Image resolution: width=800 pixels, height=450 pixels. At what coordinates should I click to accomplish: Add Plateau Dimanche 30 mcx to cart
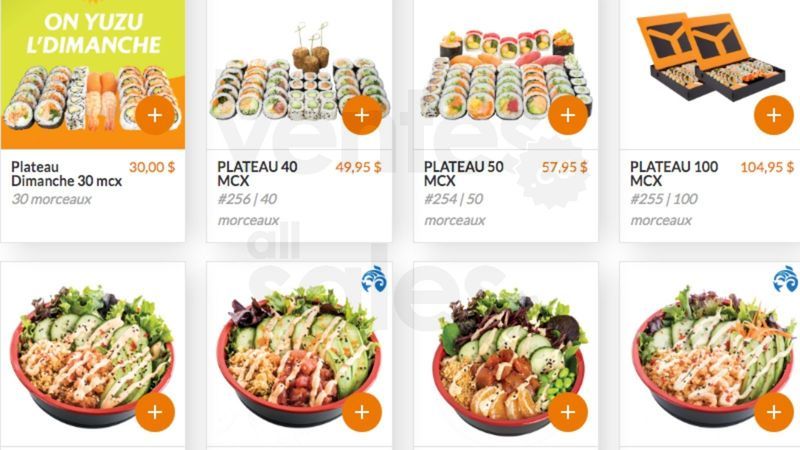[154, 116]
